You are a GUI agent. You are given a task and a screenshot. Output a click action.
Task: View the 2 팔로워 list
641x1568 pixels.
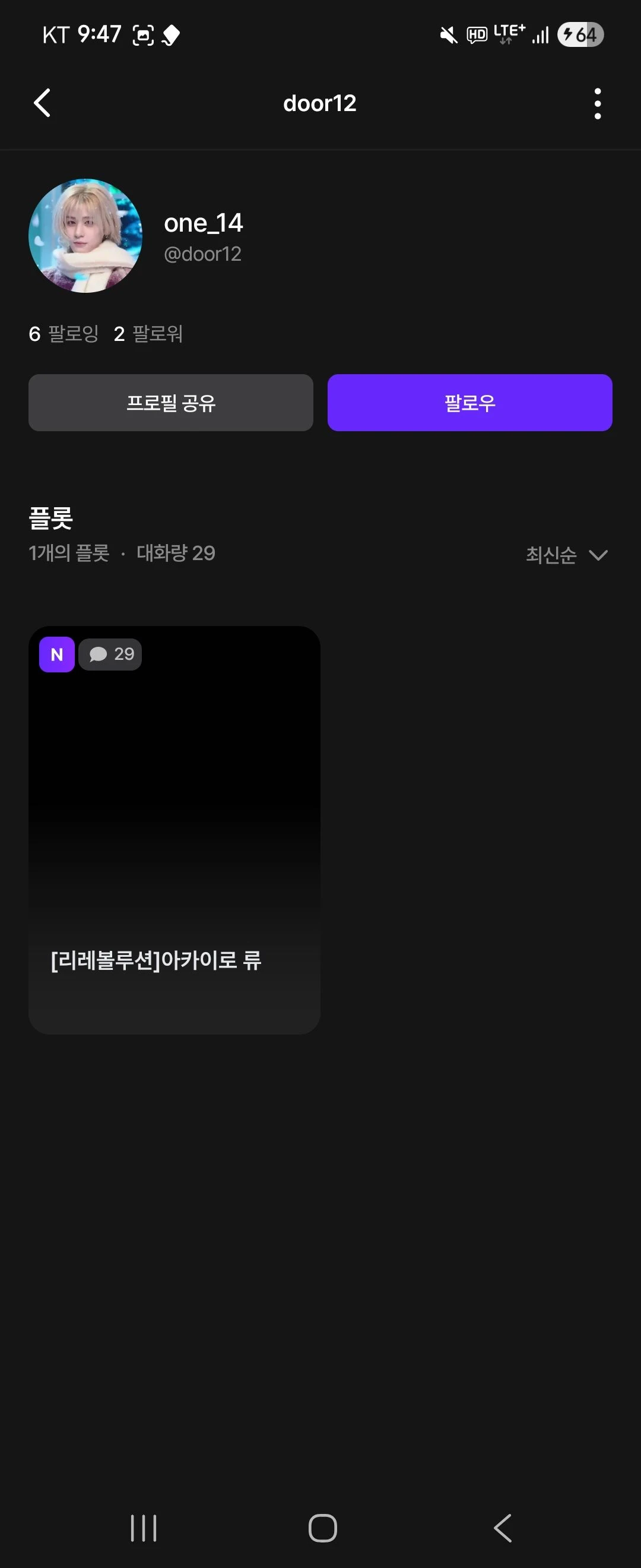tap(148, 334)
